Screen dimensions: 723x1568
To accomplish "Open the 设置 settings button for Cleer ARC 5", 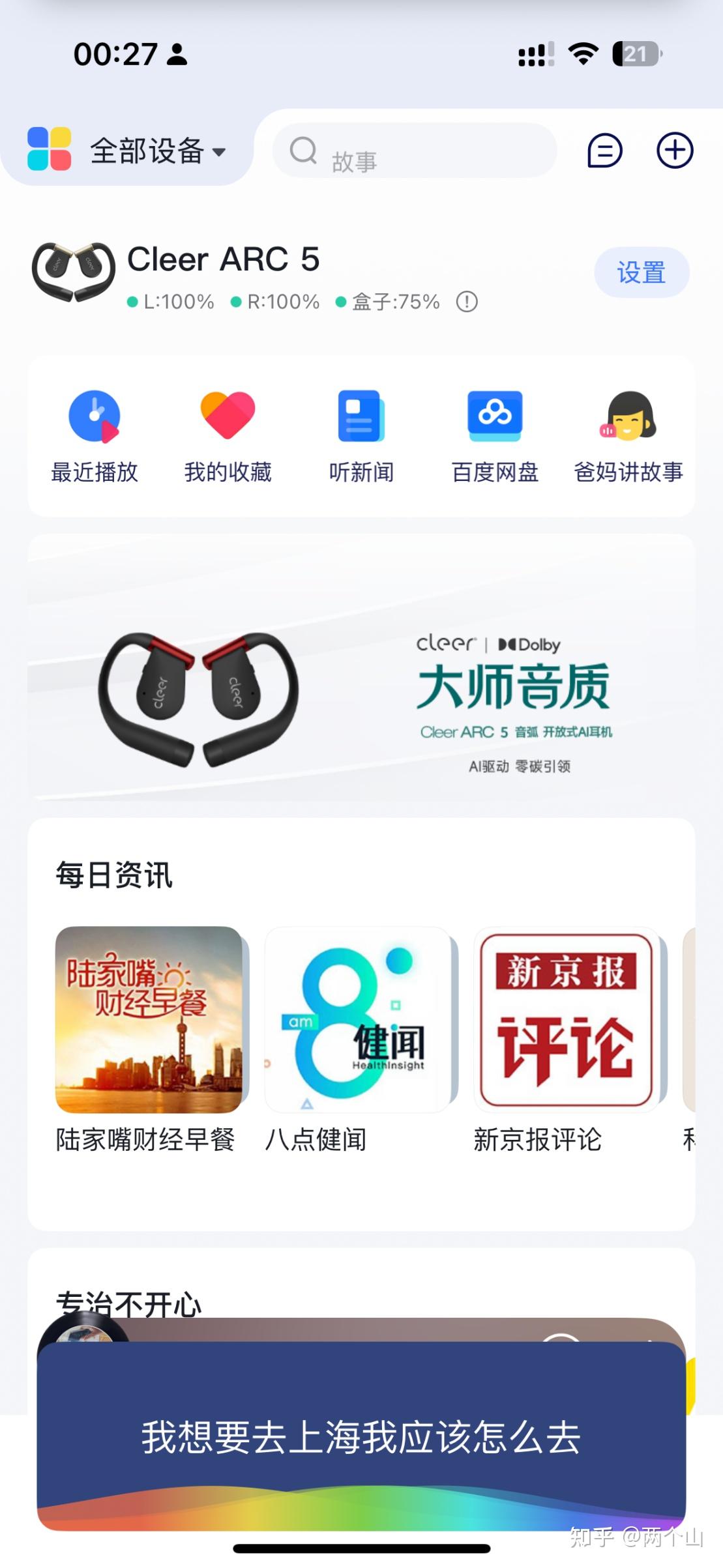I will pos(642,272).
